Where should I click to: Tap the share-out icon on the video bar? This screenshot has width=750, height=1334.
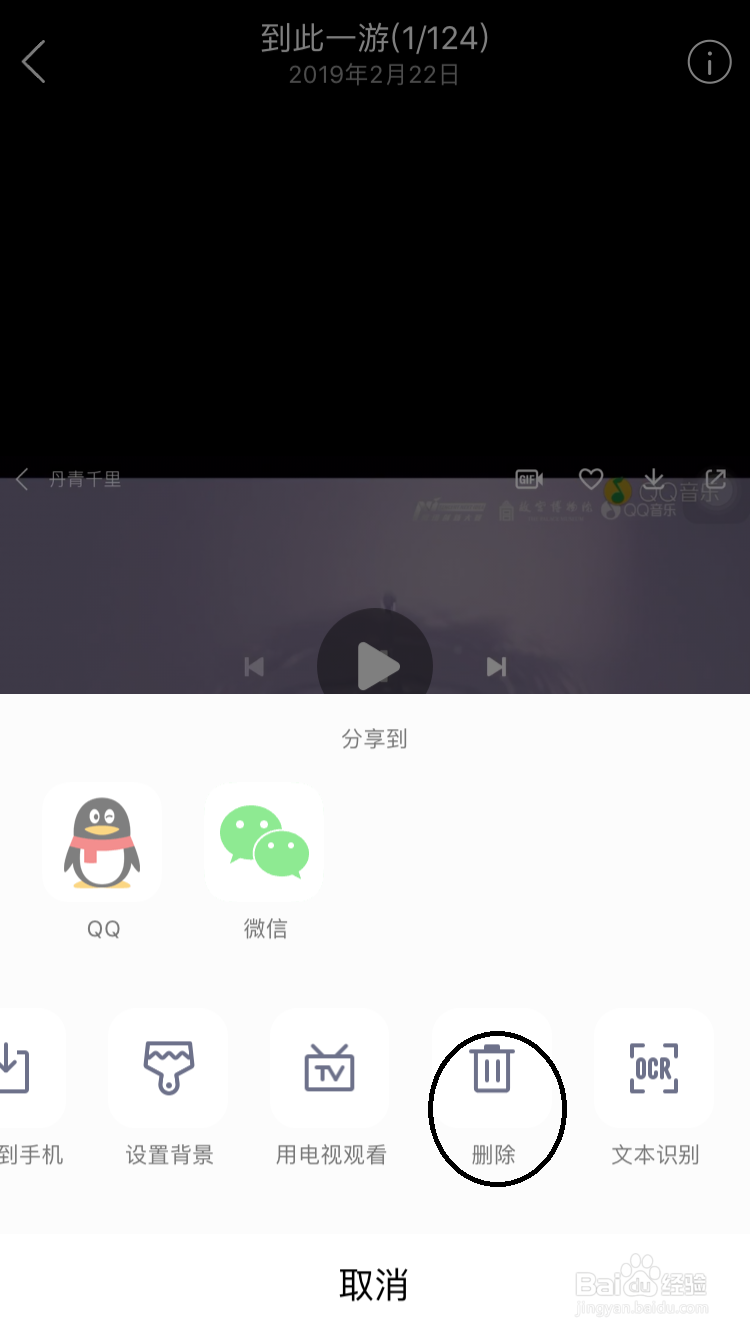(715, 479)
